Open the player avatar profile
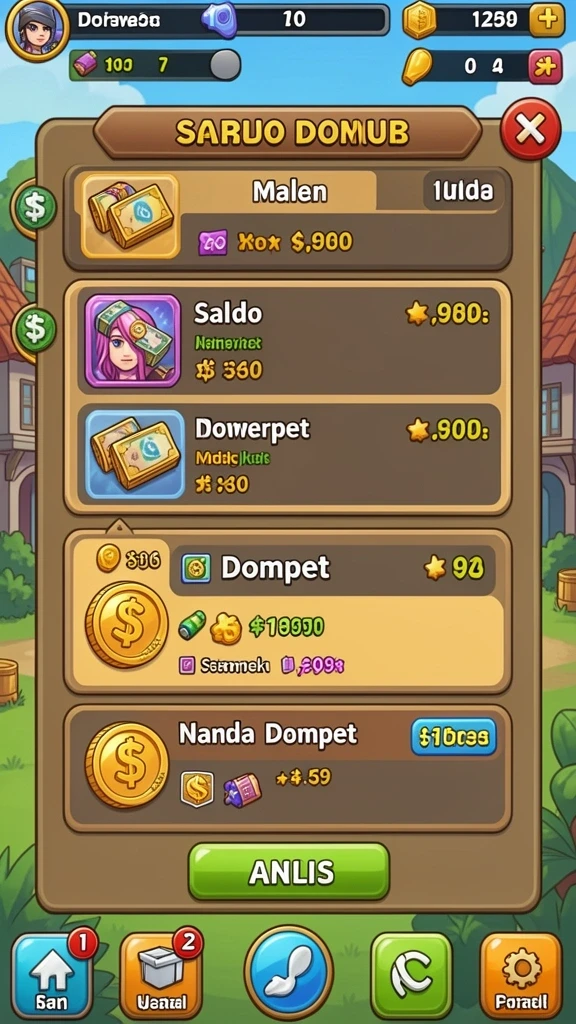Viewport: 576px width, 1024px height. [x=37, y=29]
